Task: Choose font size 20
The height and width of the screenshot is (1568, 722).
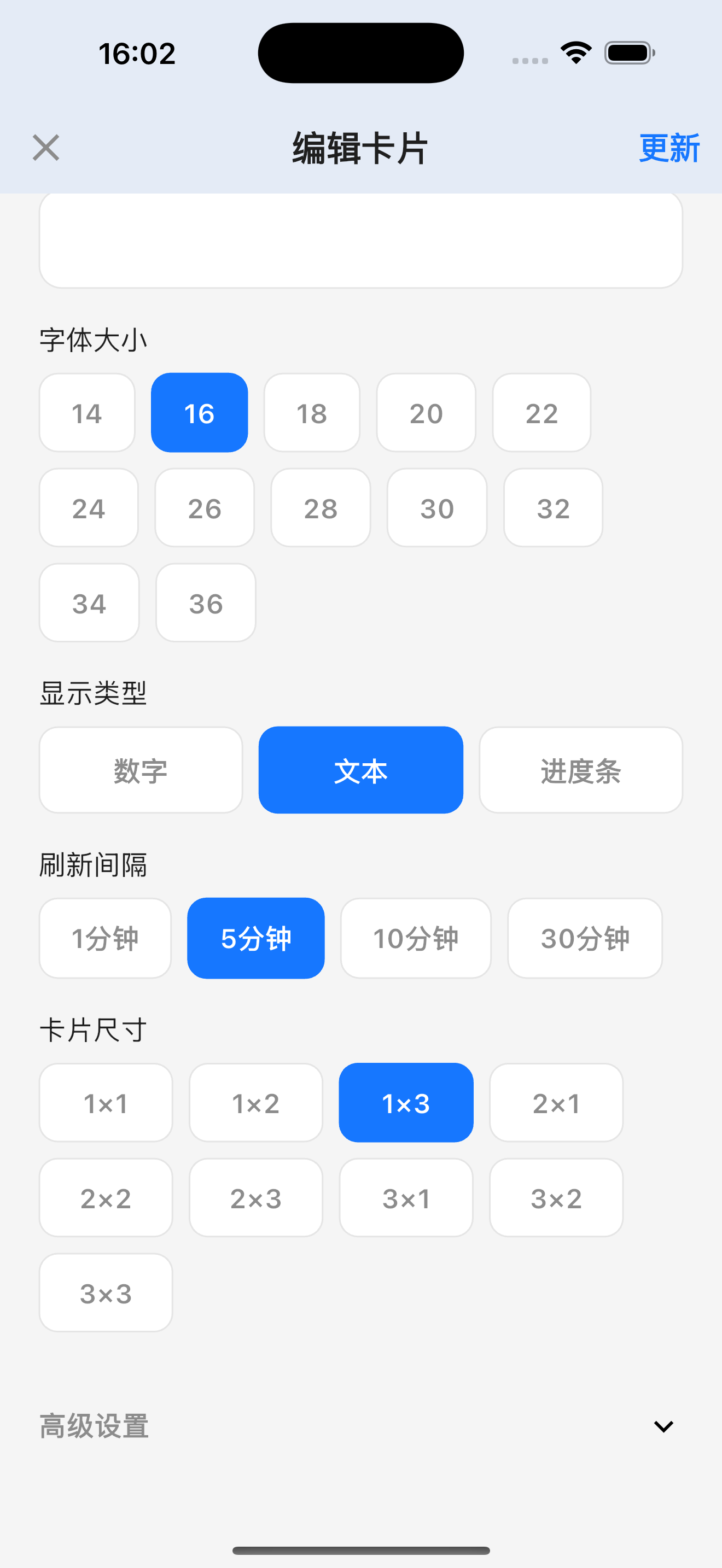Action: click(x=426, y=413)
